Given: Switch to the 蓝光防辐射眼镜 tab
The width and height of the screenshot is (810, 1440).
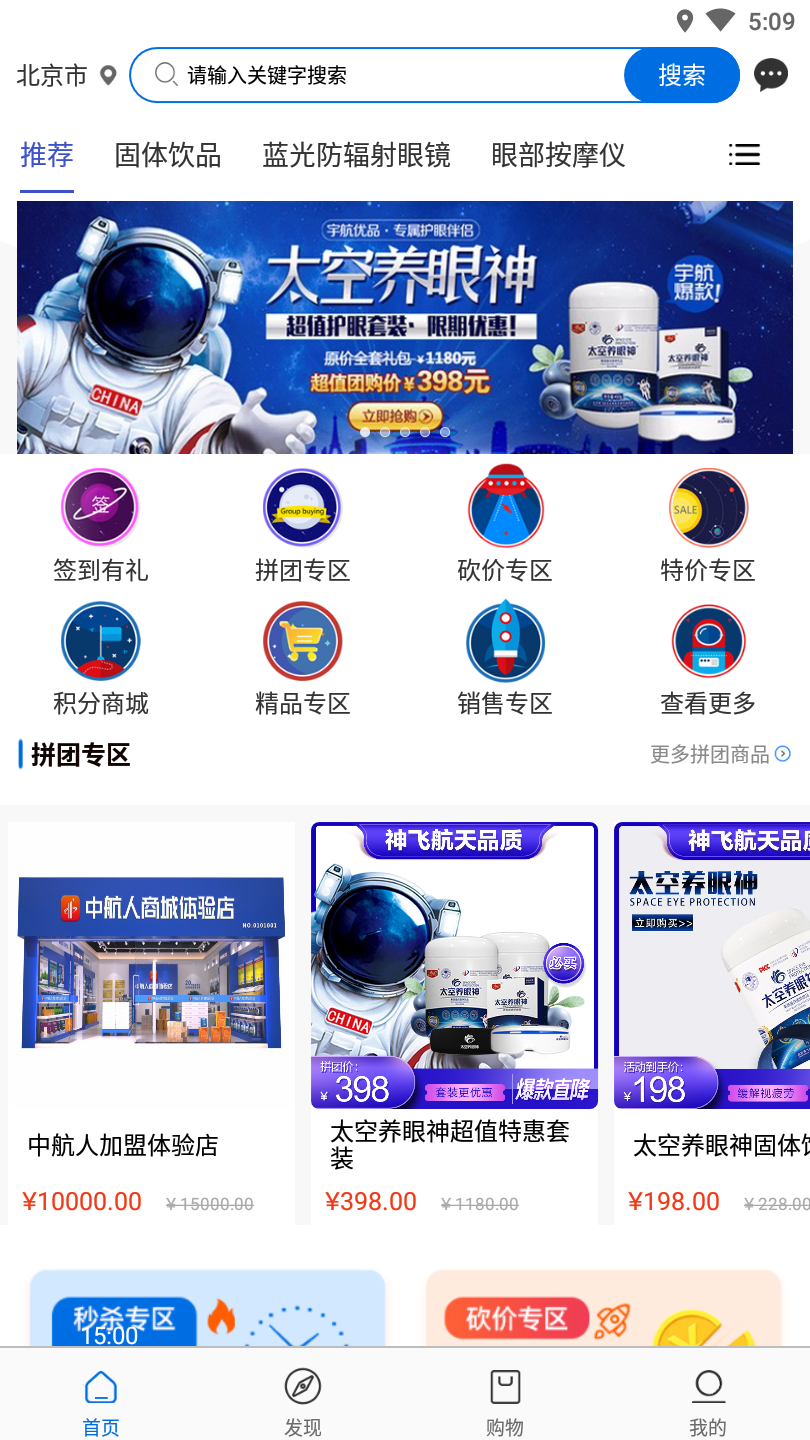Looking at the screenshot, I should 356,155.
